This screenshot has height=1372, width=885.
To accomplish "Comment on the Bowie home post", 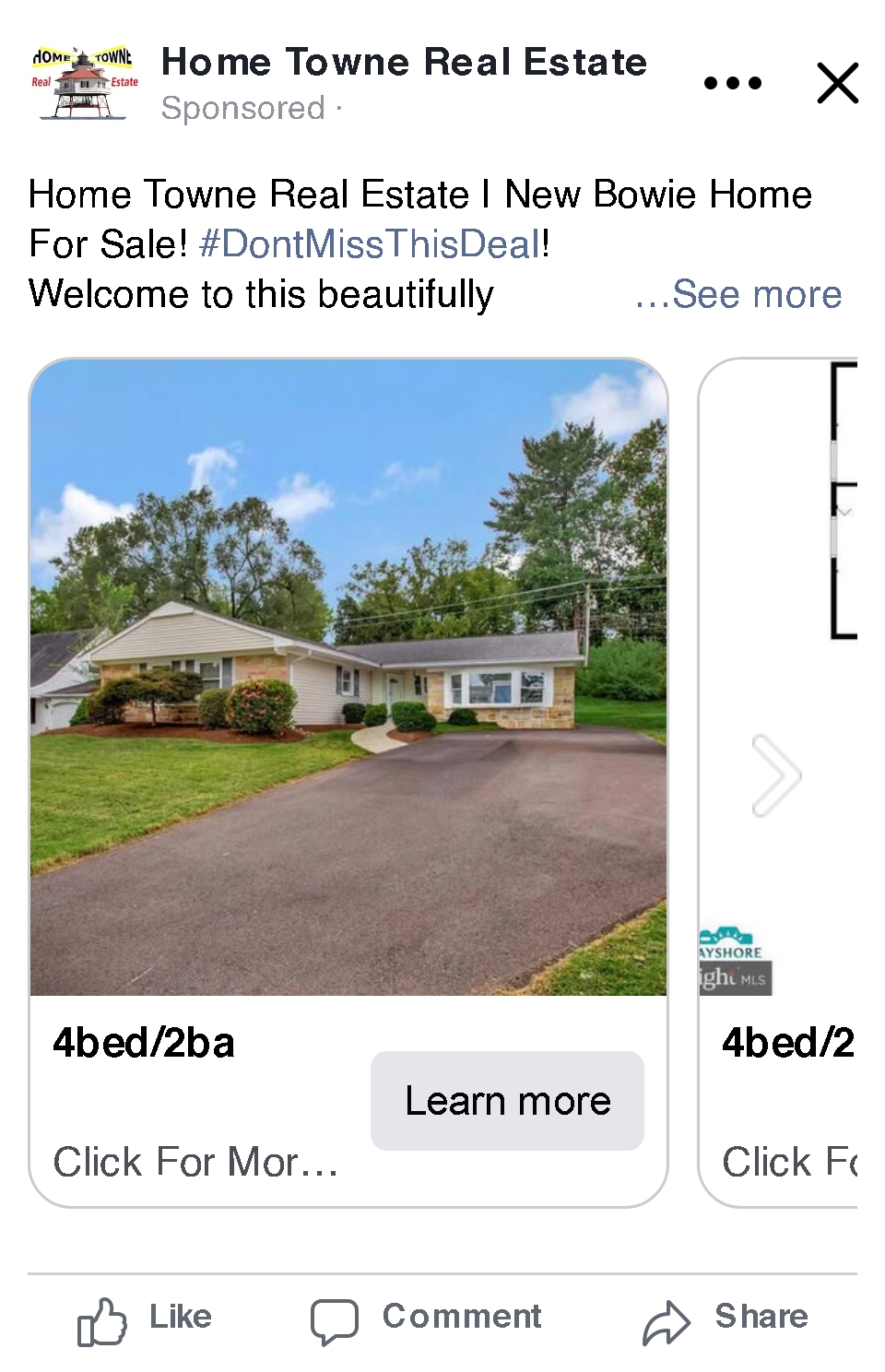I will (427, 1319).
